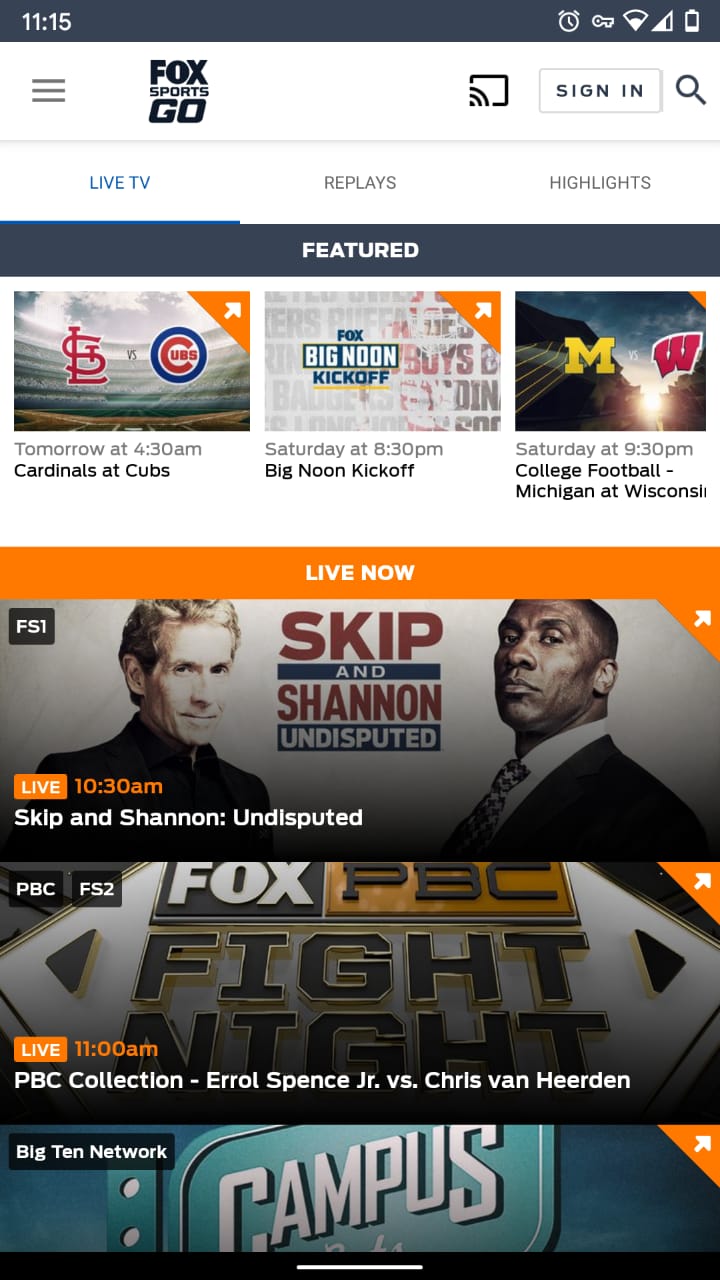Tap the cast to device icon
This screenshot has width=720, height=1280.
(x=489, y=91)
